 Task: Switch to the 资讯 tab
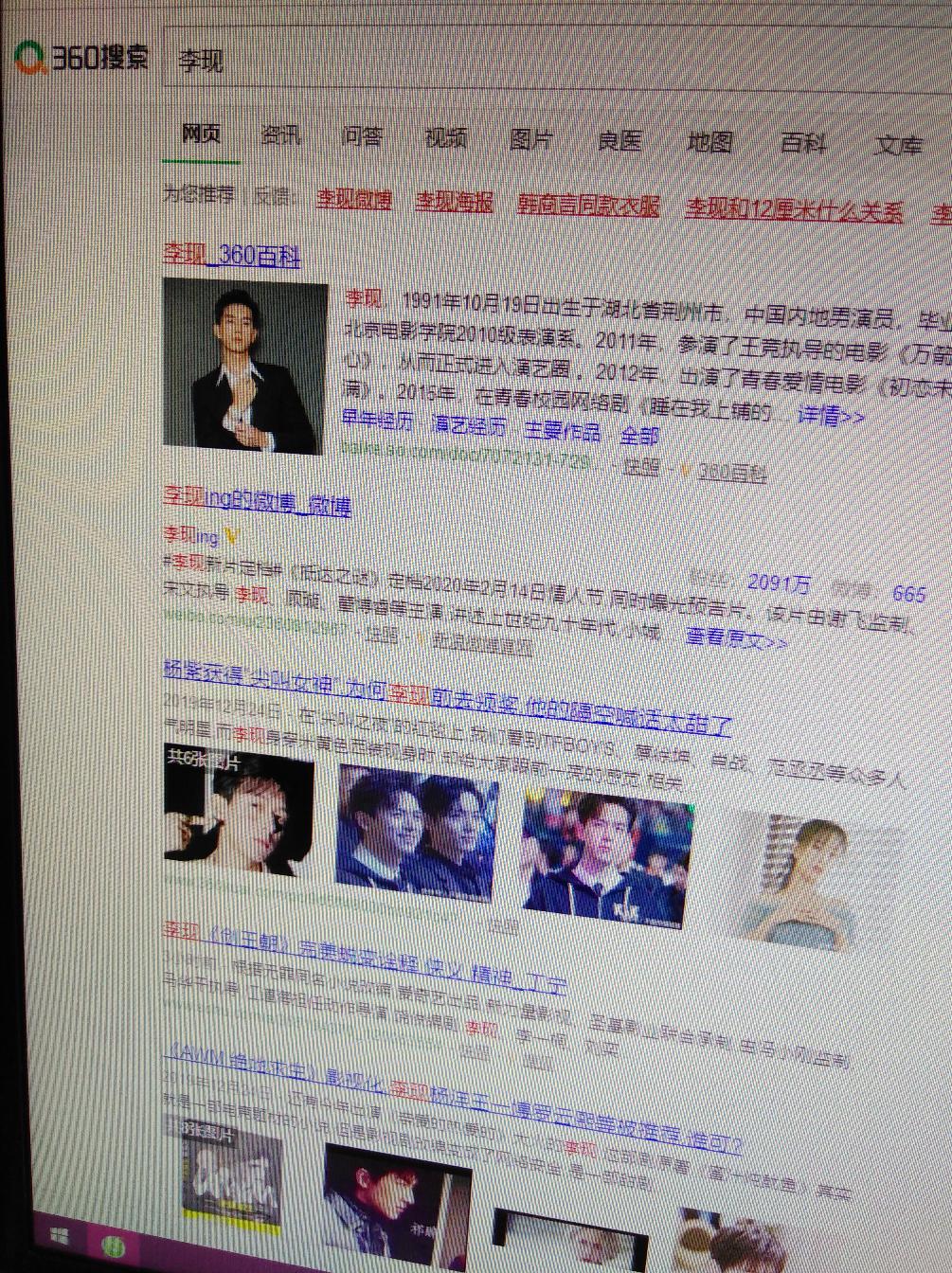click(x=280, y=135)
